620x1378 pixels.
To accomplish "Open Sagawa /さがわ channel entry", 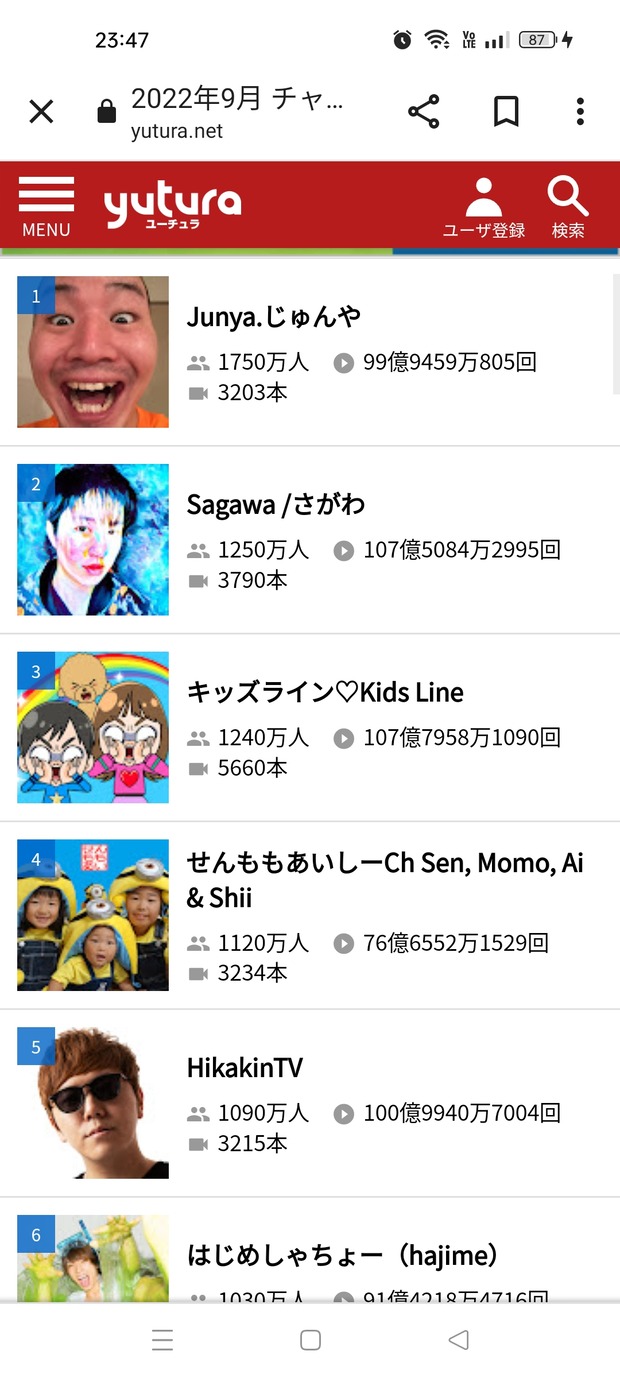I will coord(276,505).
